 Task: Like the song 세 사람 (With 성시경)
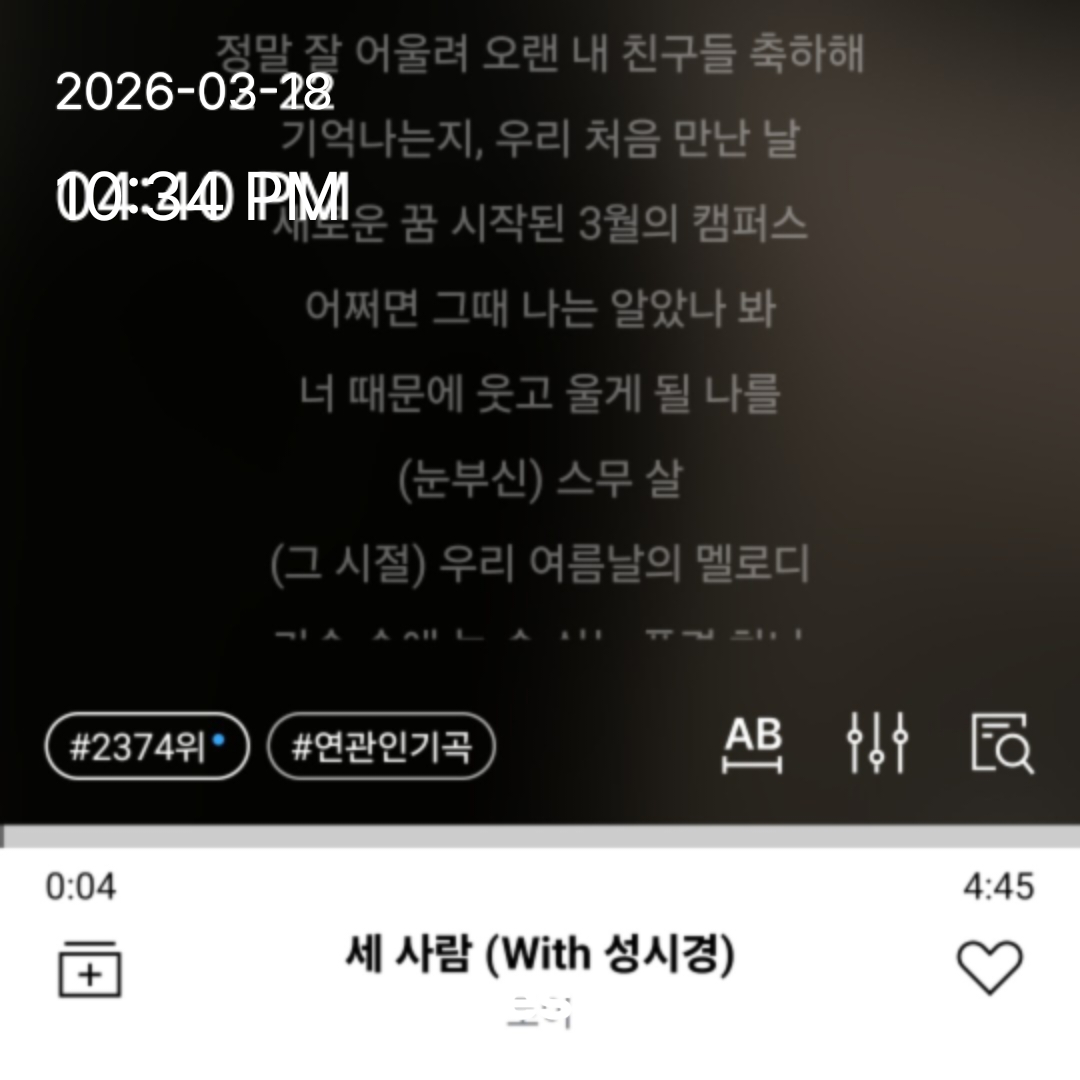pyautogui.click(x=989, y=967)
